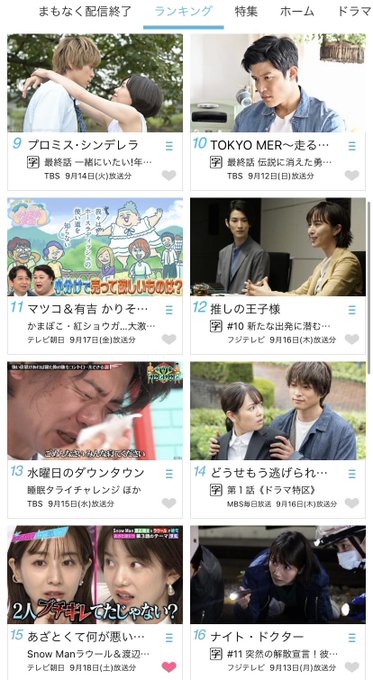Viewport: 373px width, 680px height.
Task: Favorite どうせもう逃げられない with the heart
Action: pyautogui.click(x=352, y=503)
